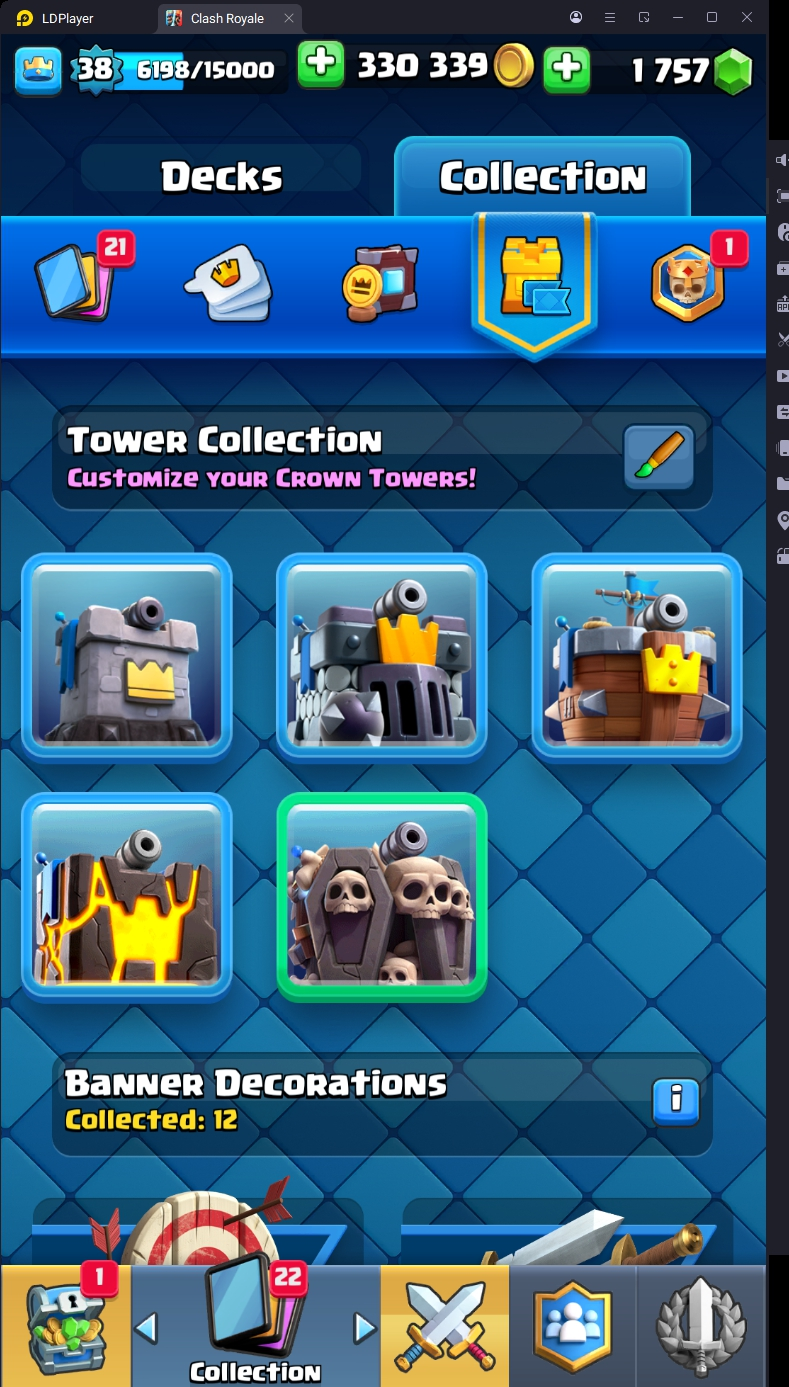
Task: Buy more gems with the plus button
Action: 566,68
